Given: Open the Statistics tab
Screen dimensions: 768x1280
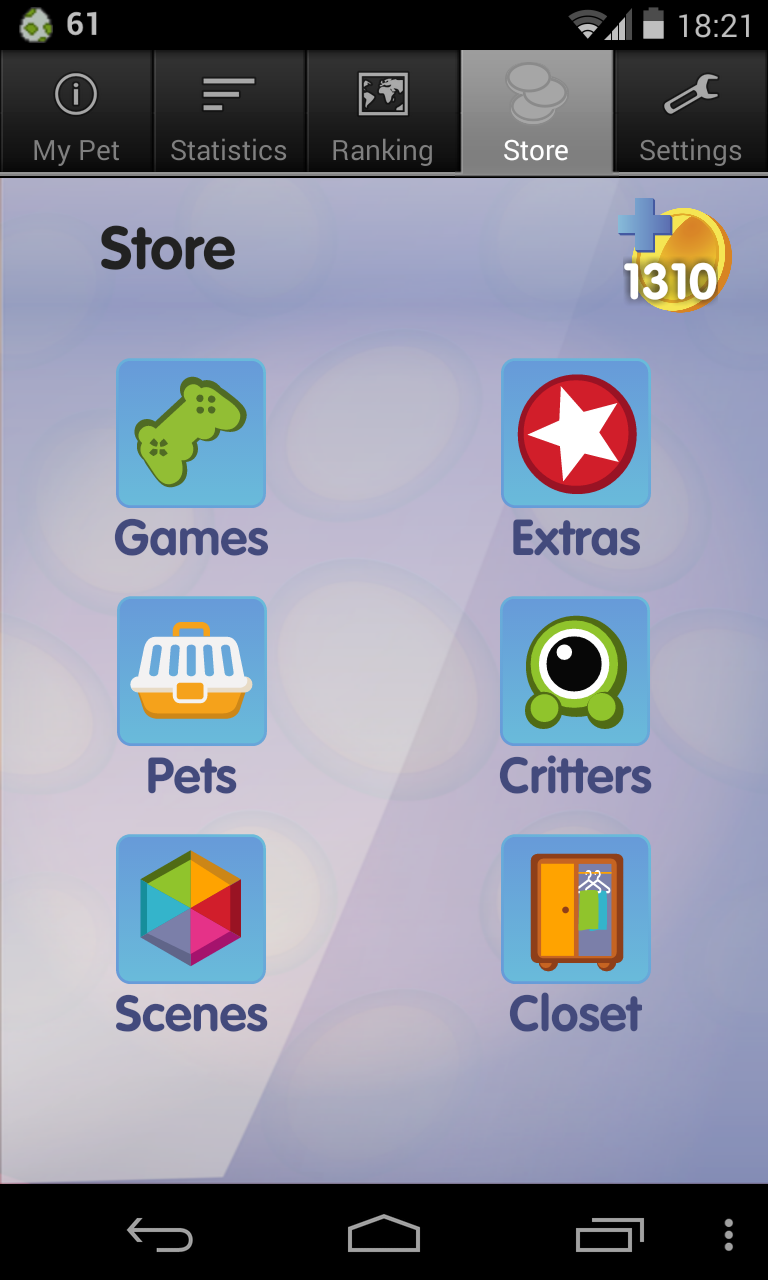Looking at the screenshot, I should click(229, 112).
